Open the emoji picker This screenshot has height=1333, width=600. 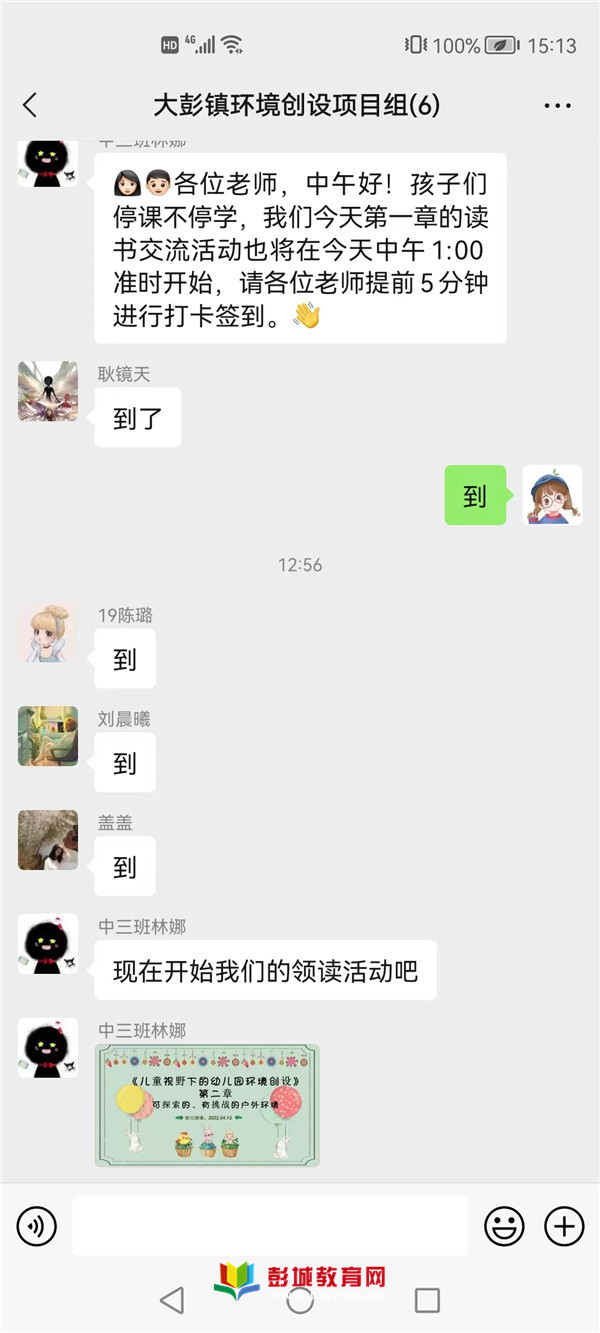504,1225
